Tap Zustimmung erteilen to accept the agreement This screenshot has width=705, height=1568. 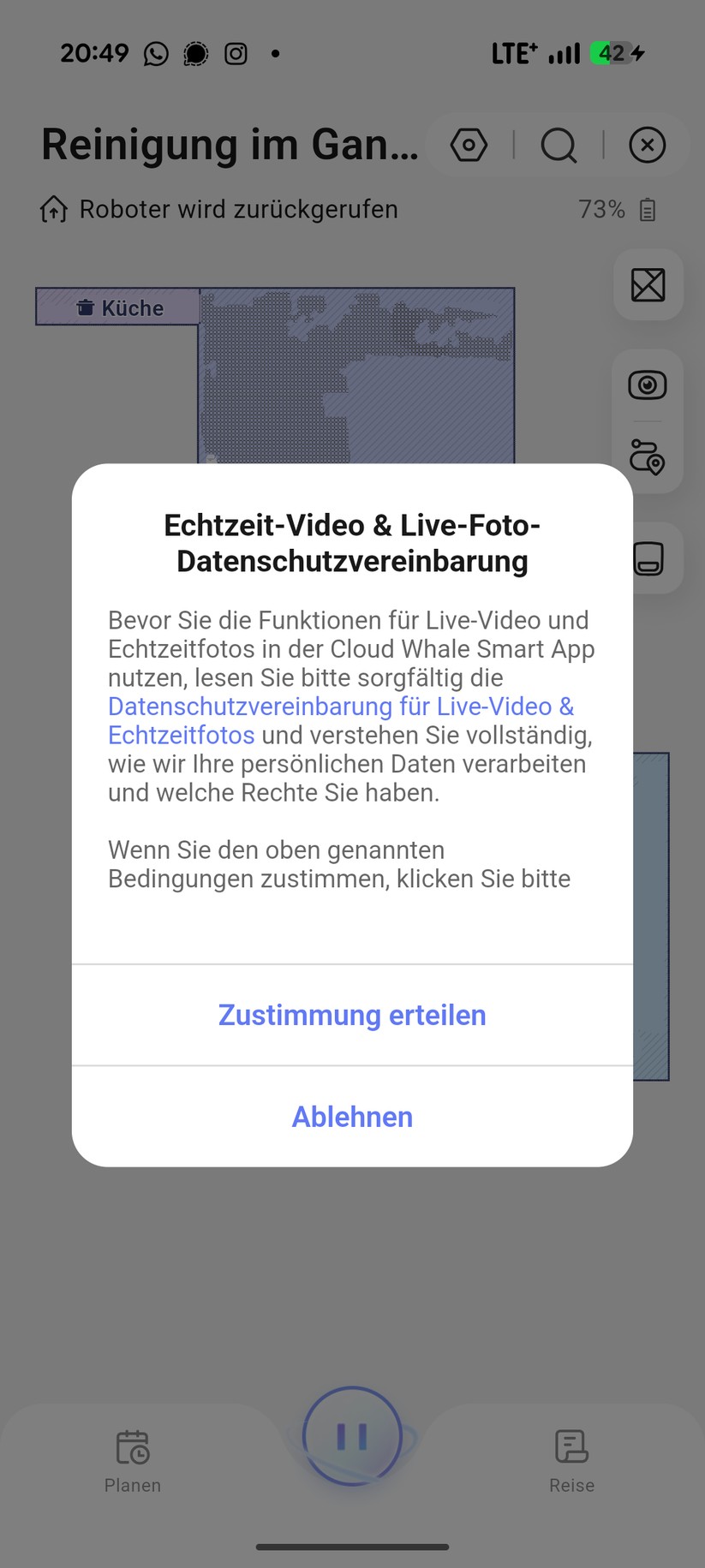(352, 1015)
